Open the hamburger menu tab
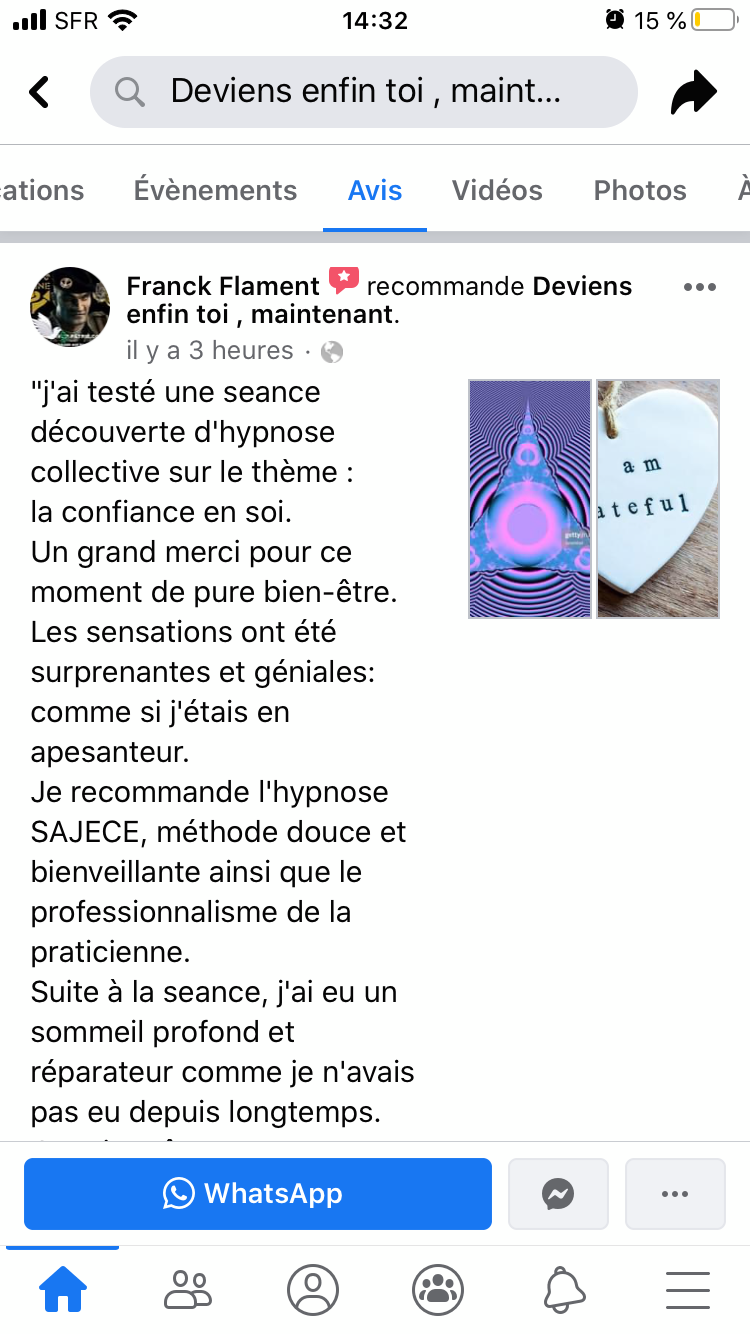 click(x=687, y=1289)
